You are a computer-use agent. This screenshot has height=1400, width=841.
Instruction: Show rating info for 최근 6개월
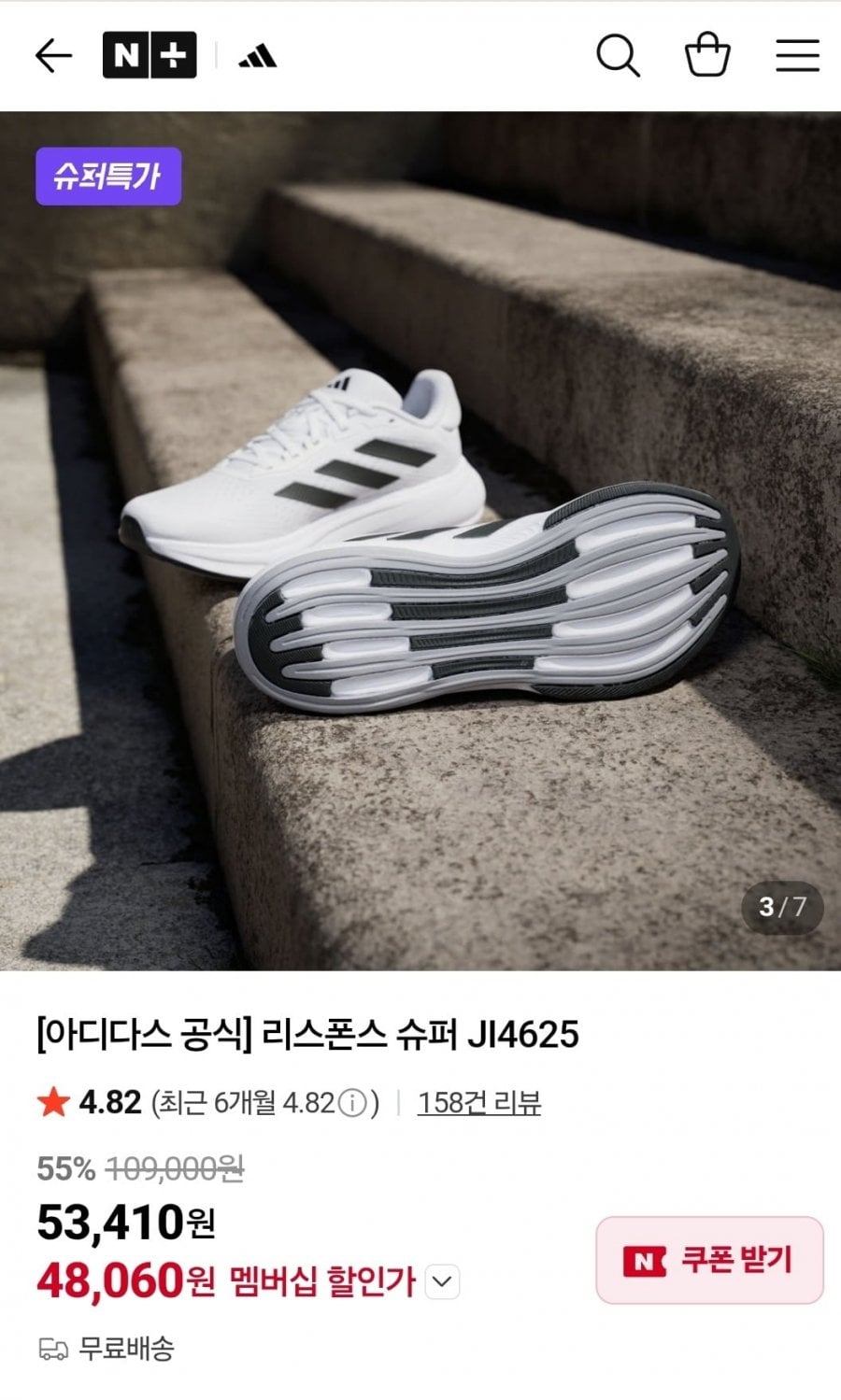point(351,1104)
